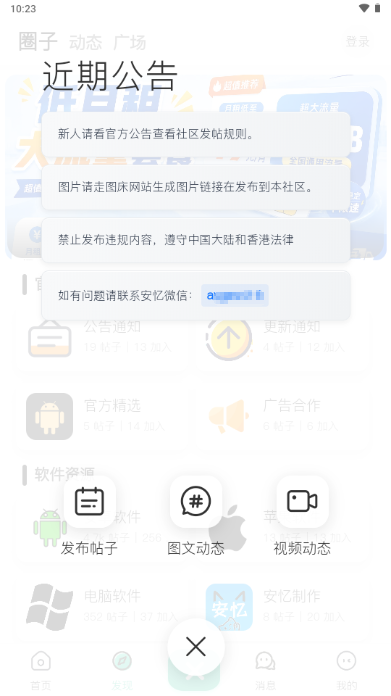Open the 新人请看官方公告 announcement
This screenshot has height=696, width=391.
pos(196,134)
